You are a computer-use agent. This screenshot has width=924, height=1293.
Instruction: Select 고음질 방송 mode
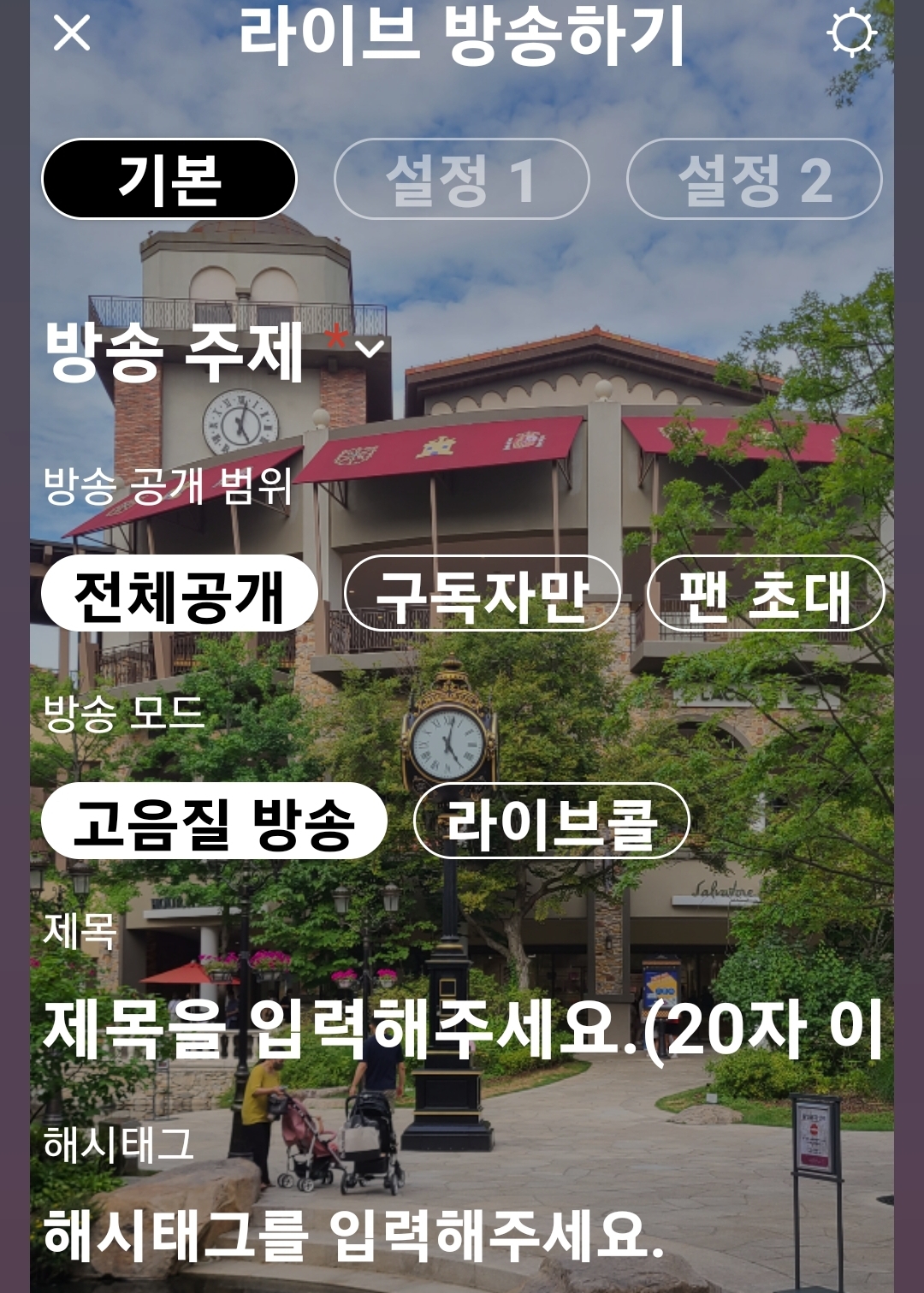tap(214, 821)
